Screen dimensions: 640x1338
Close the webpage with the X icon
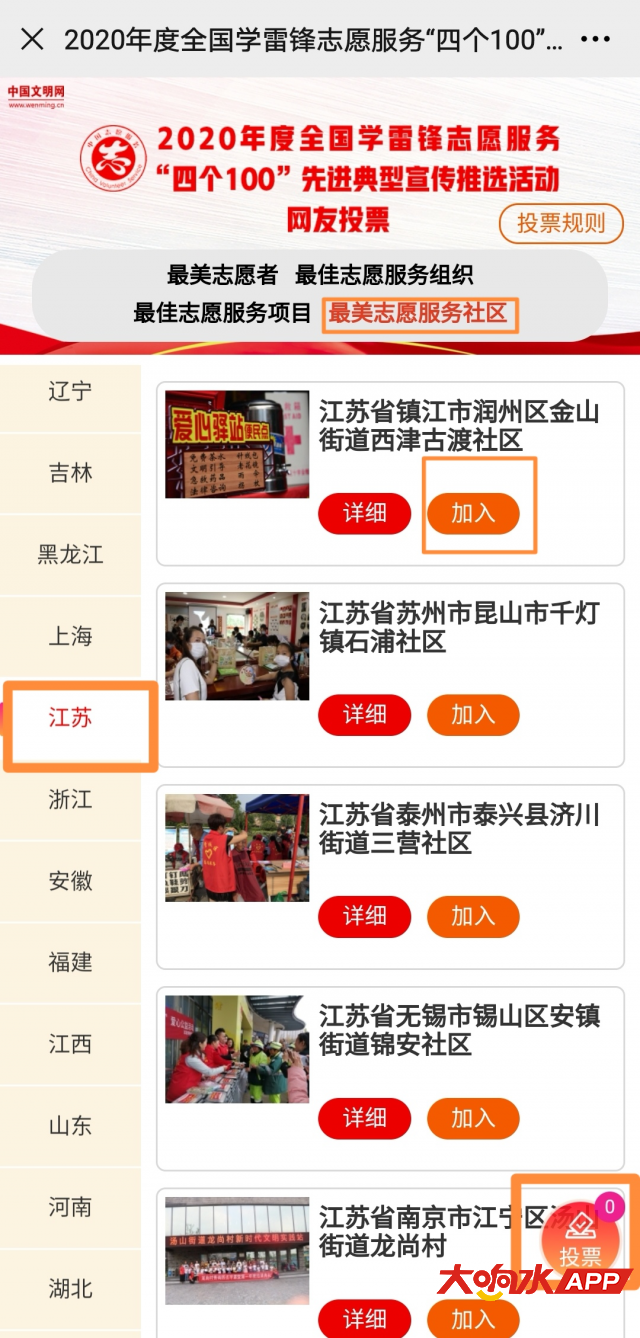tap(32, 39)
